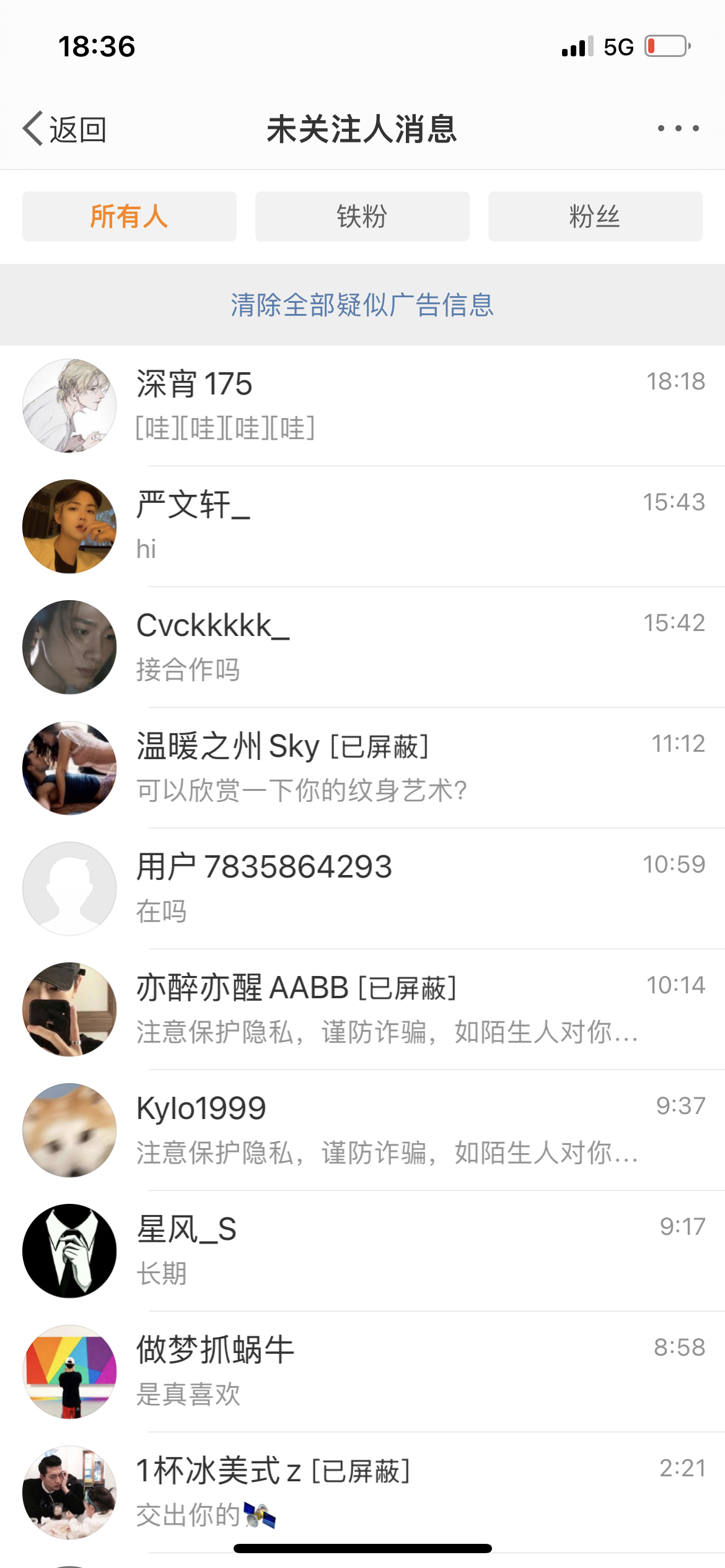This screenshot has width=725, height=1568.
Task: Switch to the 铁粉 tab
Action: (x=362, y=217)
